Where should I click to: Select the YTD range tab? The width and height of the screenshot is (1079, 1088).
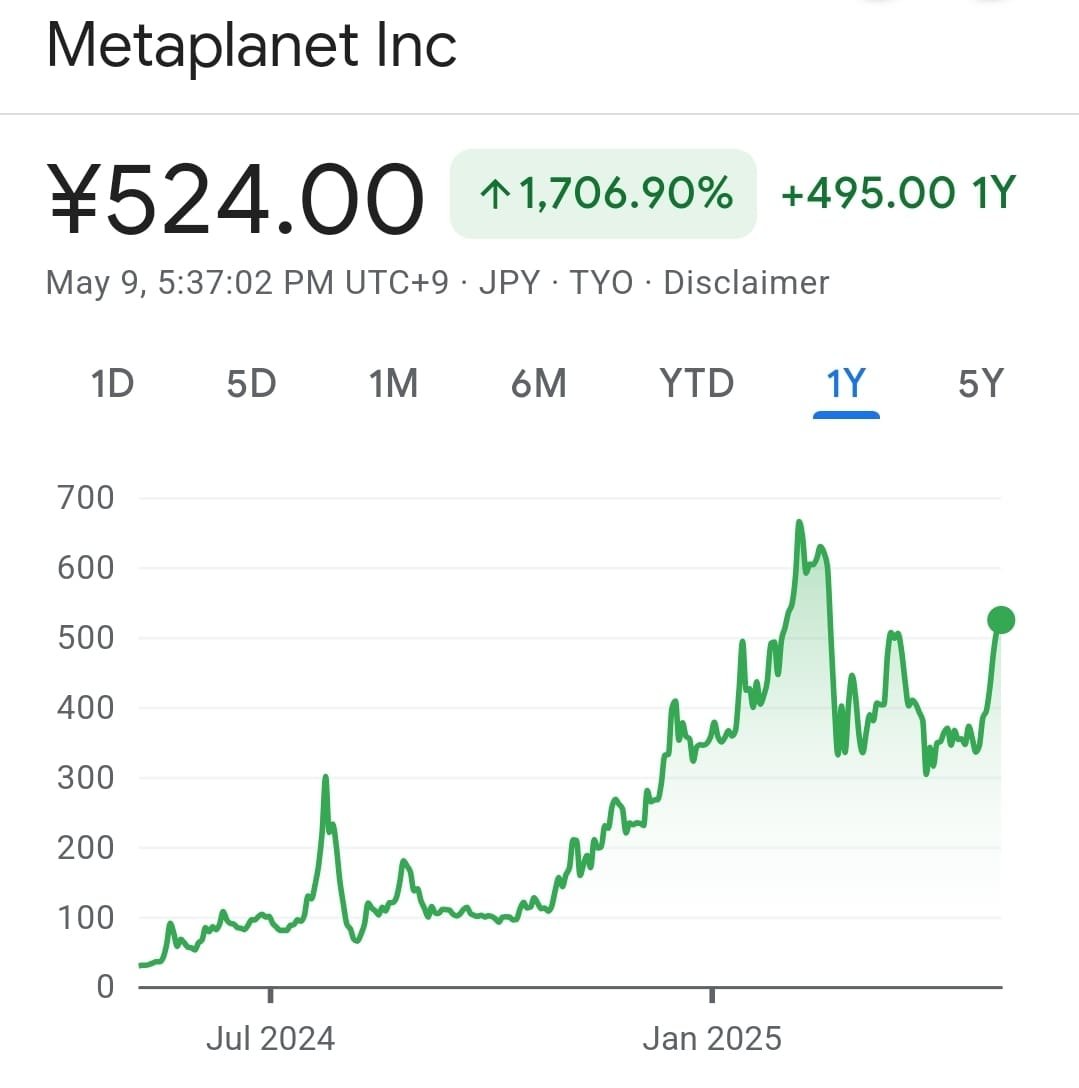(x=696, y=383)
